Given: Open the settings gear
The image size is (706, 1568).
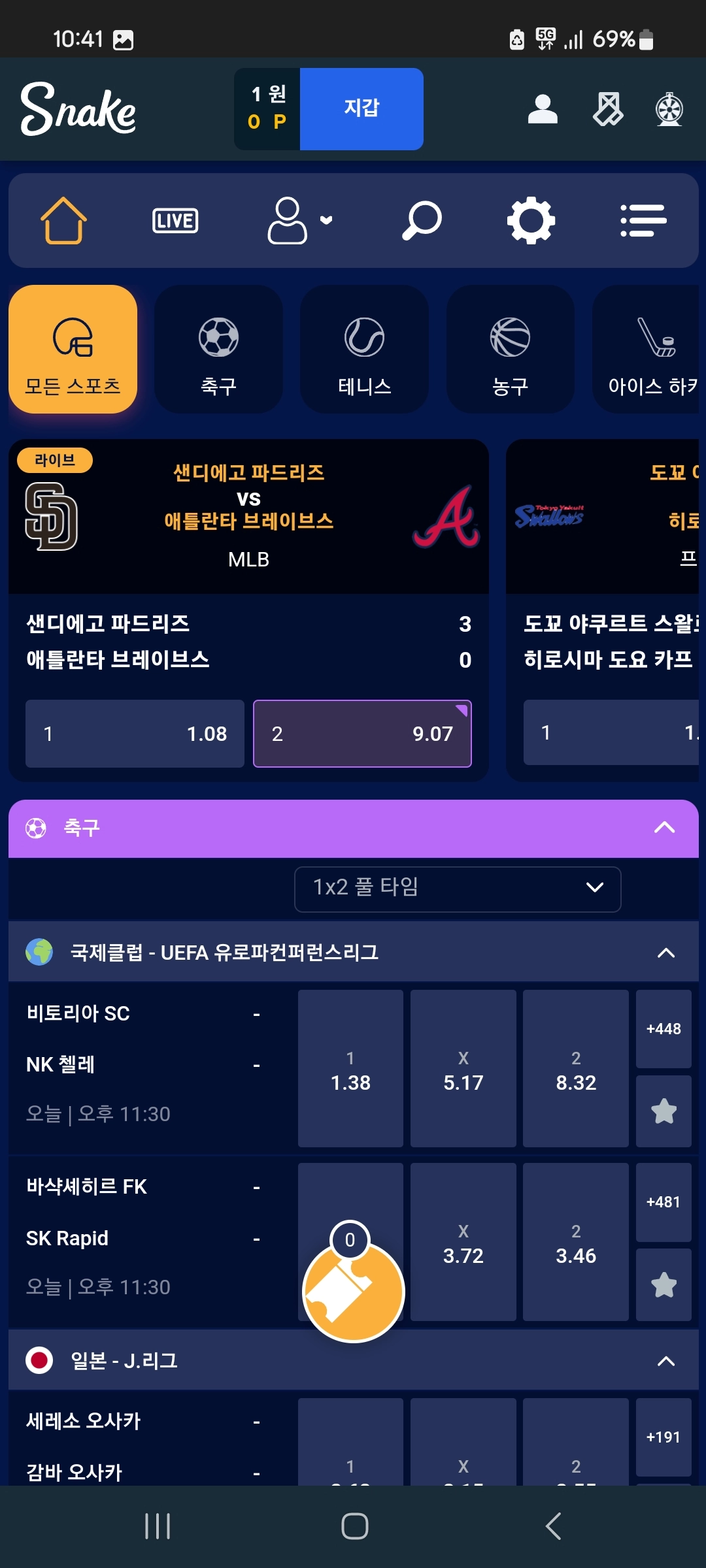Looking at the screenshot, I should point(531,220).
